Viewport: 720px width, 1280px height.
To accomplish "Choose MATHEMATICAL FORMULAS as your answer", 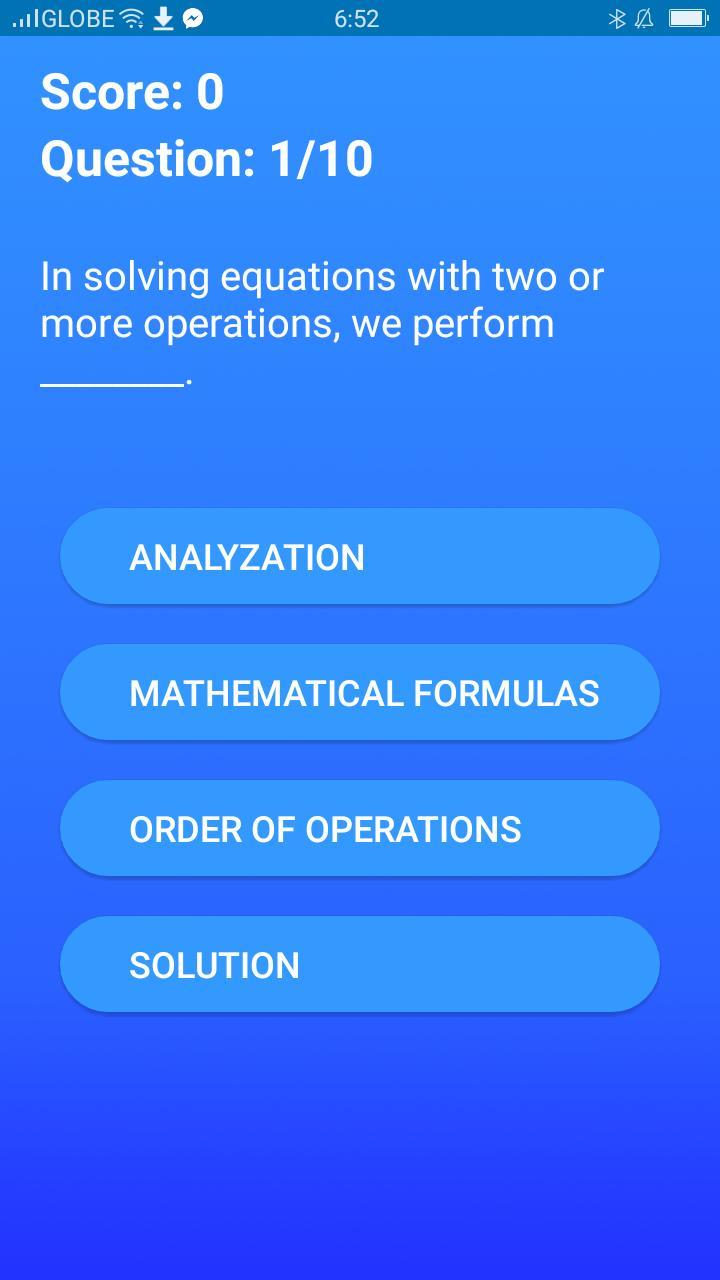I will coord(360,692).
